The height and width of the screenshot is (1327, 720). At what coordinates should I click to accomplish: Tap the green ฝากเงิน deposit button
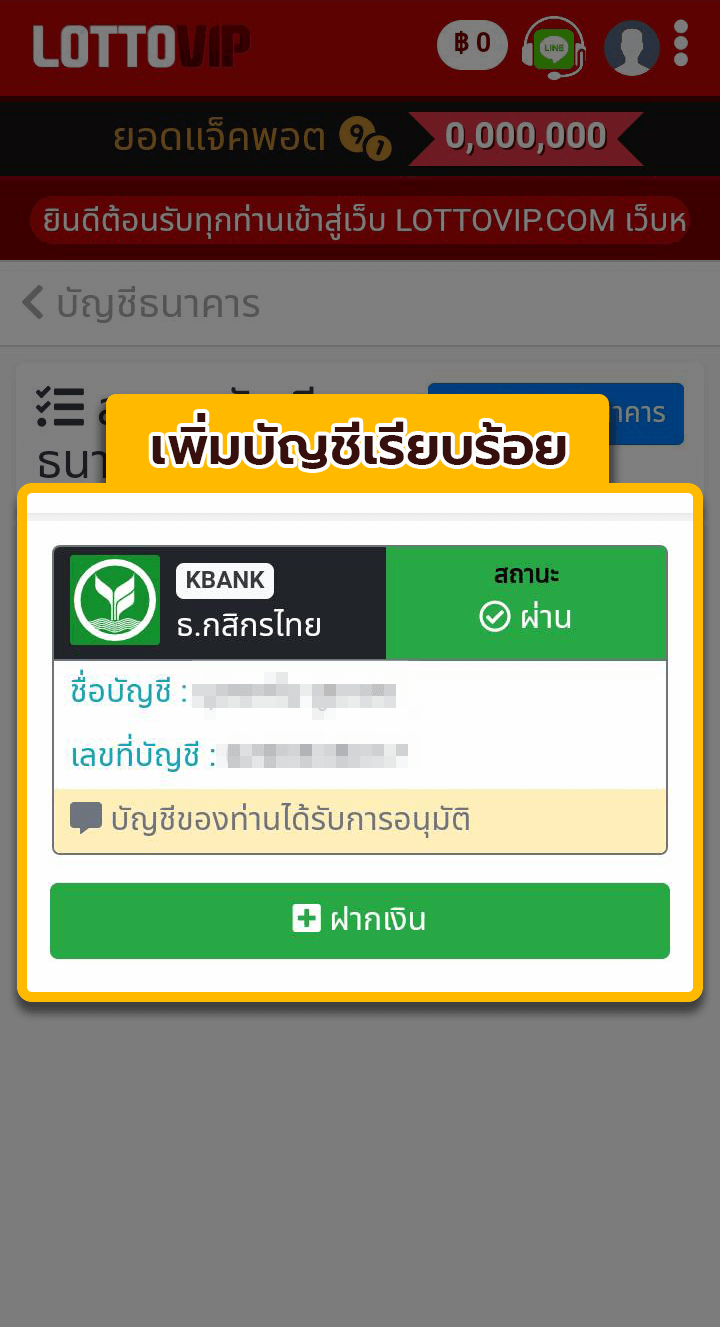click(x=360, y=920)
